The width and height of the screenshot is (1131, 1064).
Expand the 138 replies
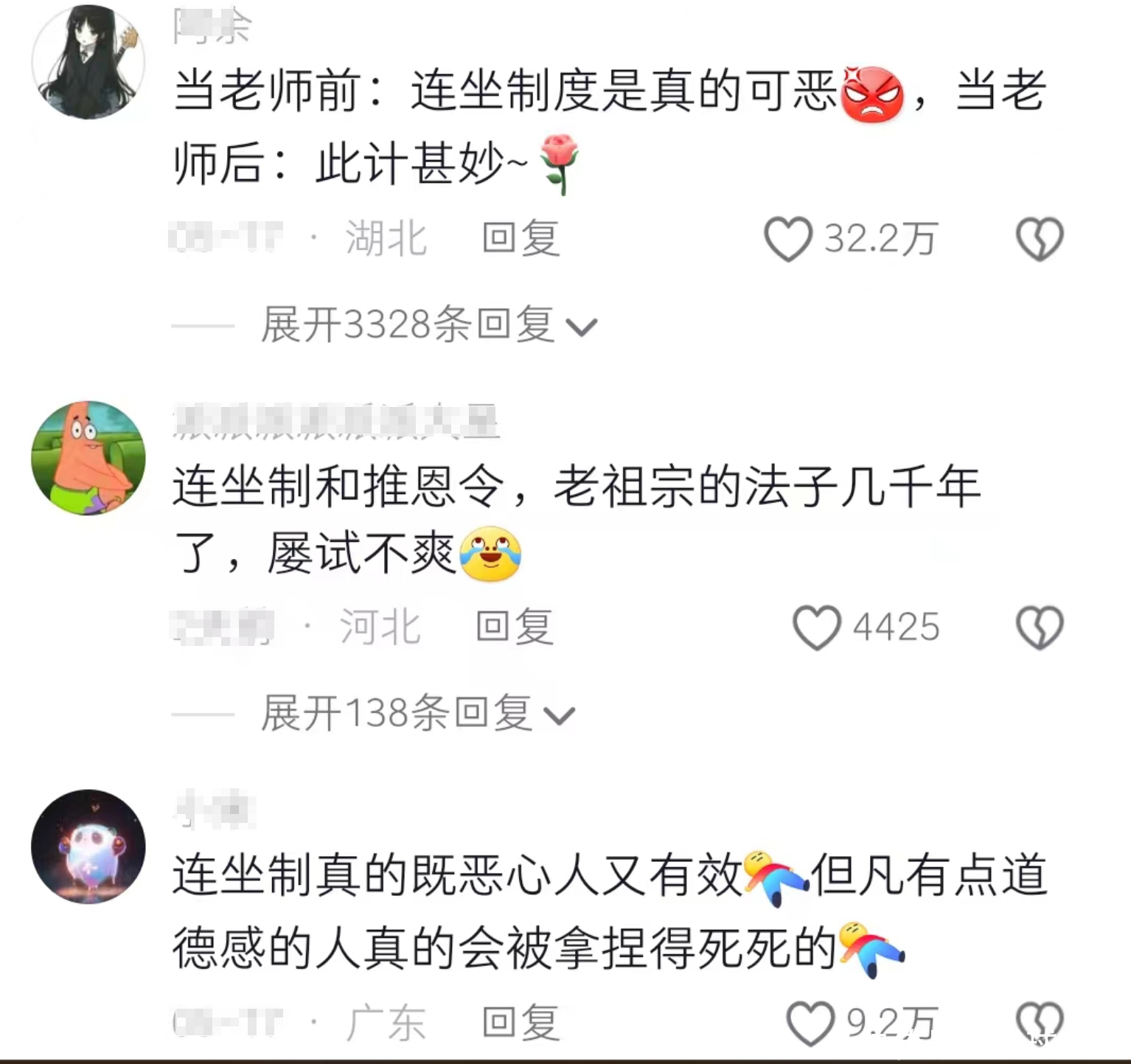point(417,714)
